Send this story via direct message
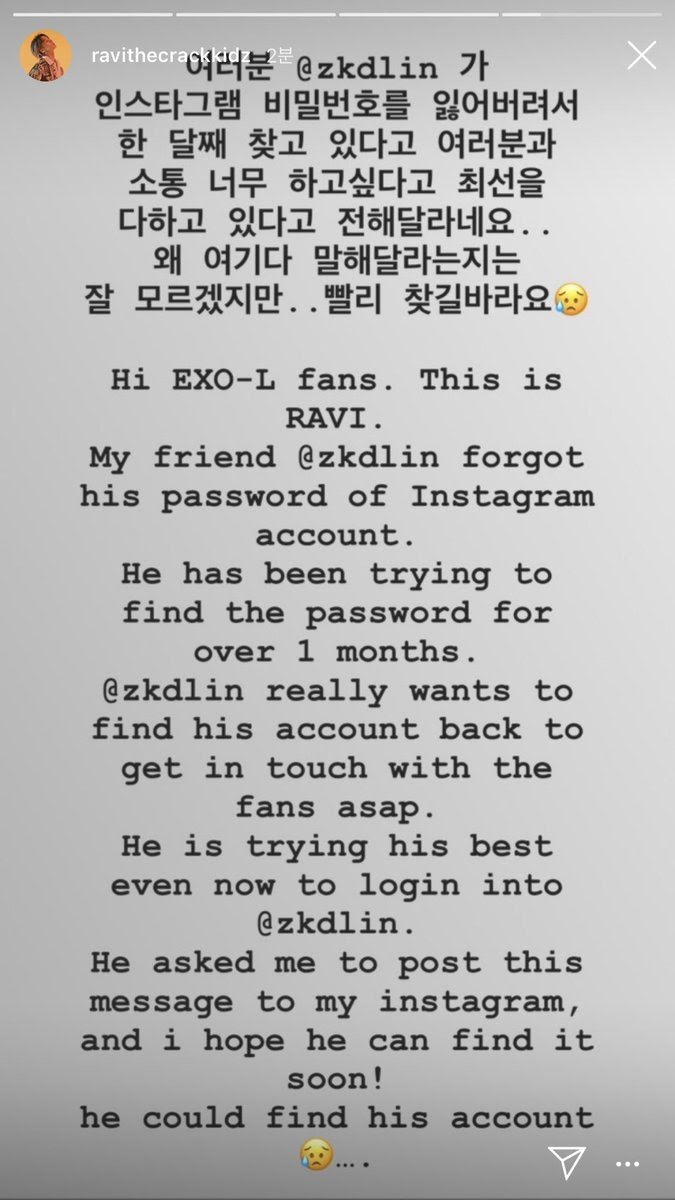The width and height of the screenshot is (675, 1200). [x=567, y=1163]
